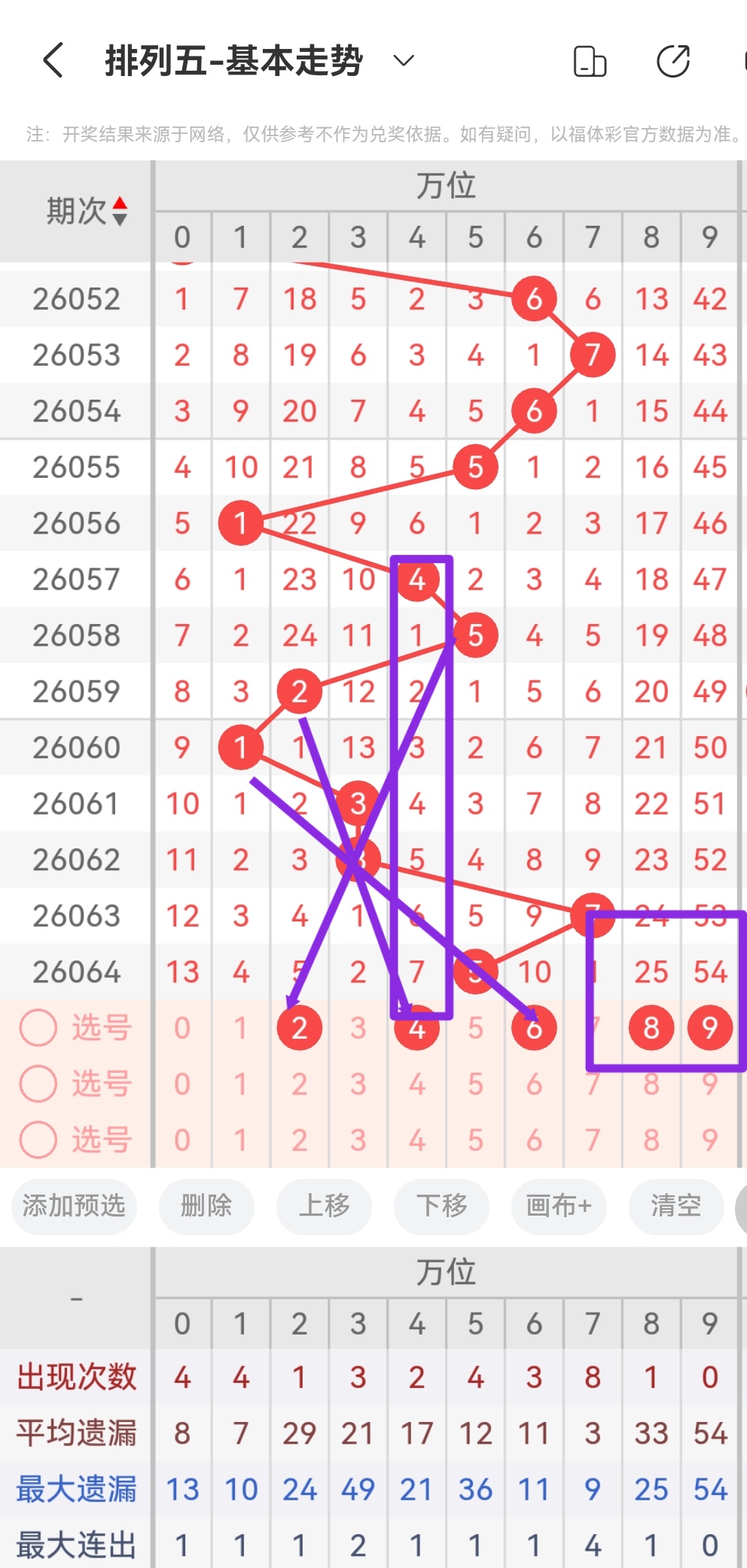Tap the red ascending sort arrow beside 期次
The width and height of the screenshot is (747, 1568).
coord(120,202)
